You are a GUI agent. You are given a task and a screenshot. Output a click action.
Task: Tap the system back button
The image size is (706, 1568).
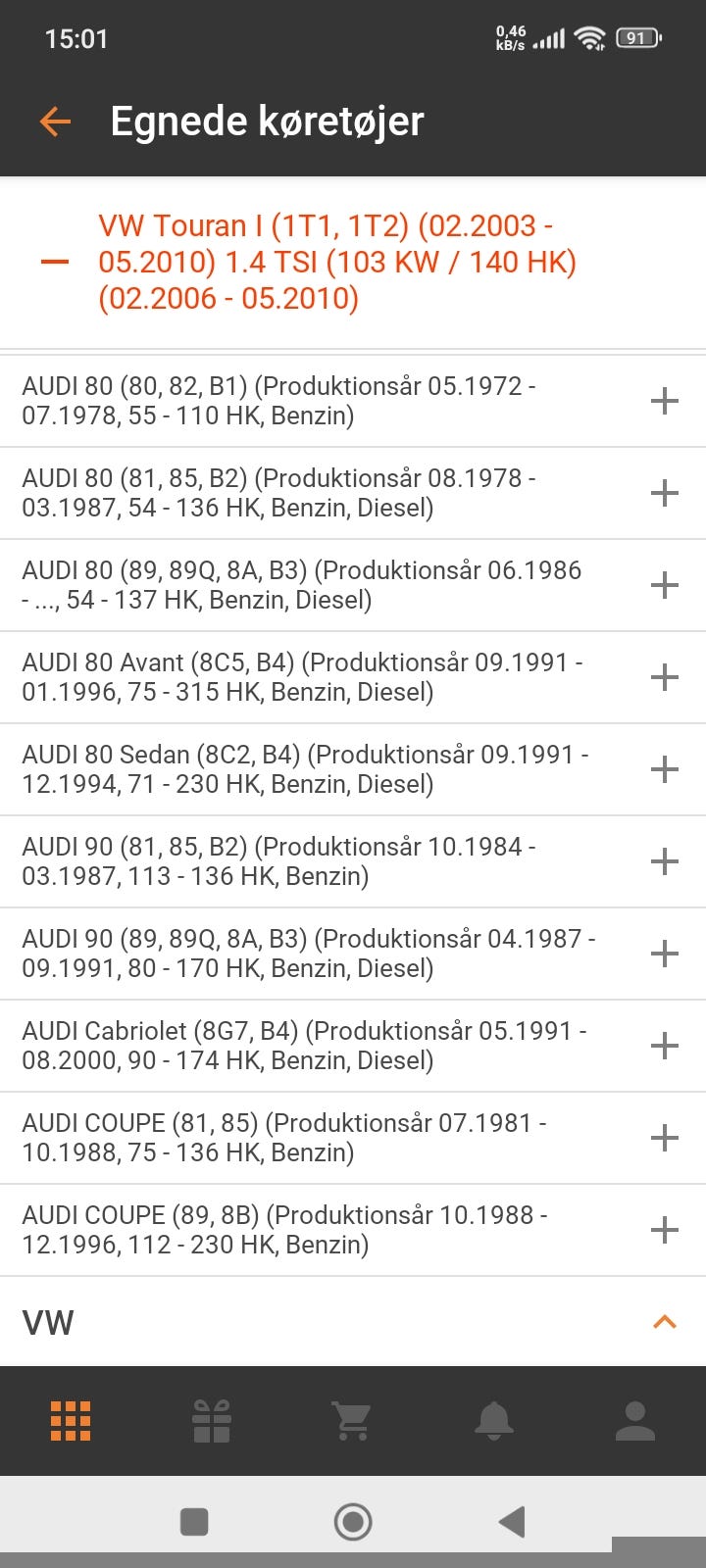point(512,1522)
